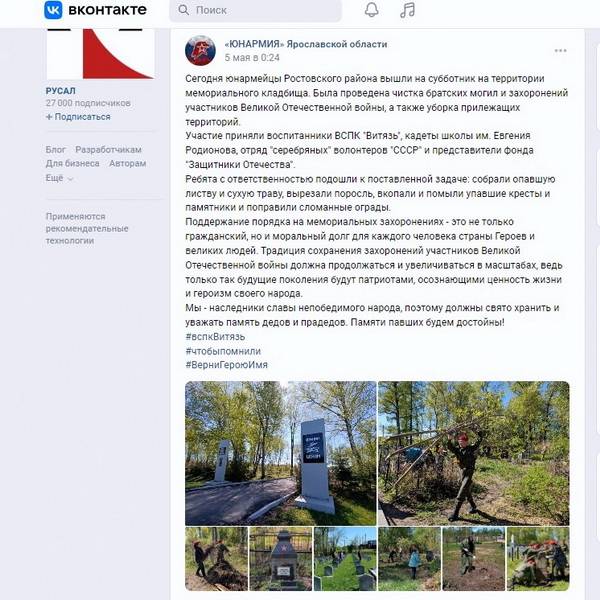Open the memorial monument photo
Image resolution: width=600 pixels, height=600 pixels.
(x=278, y=453)
